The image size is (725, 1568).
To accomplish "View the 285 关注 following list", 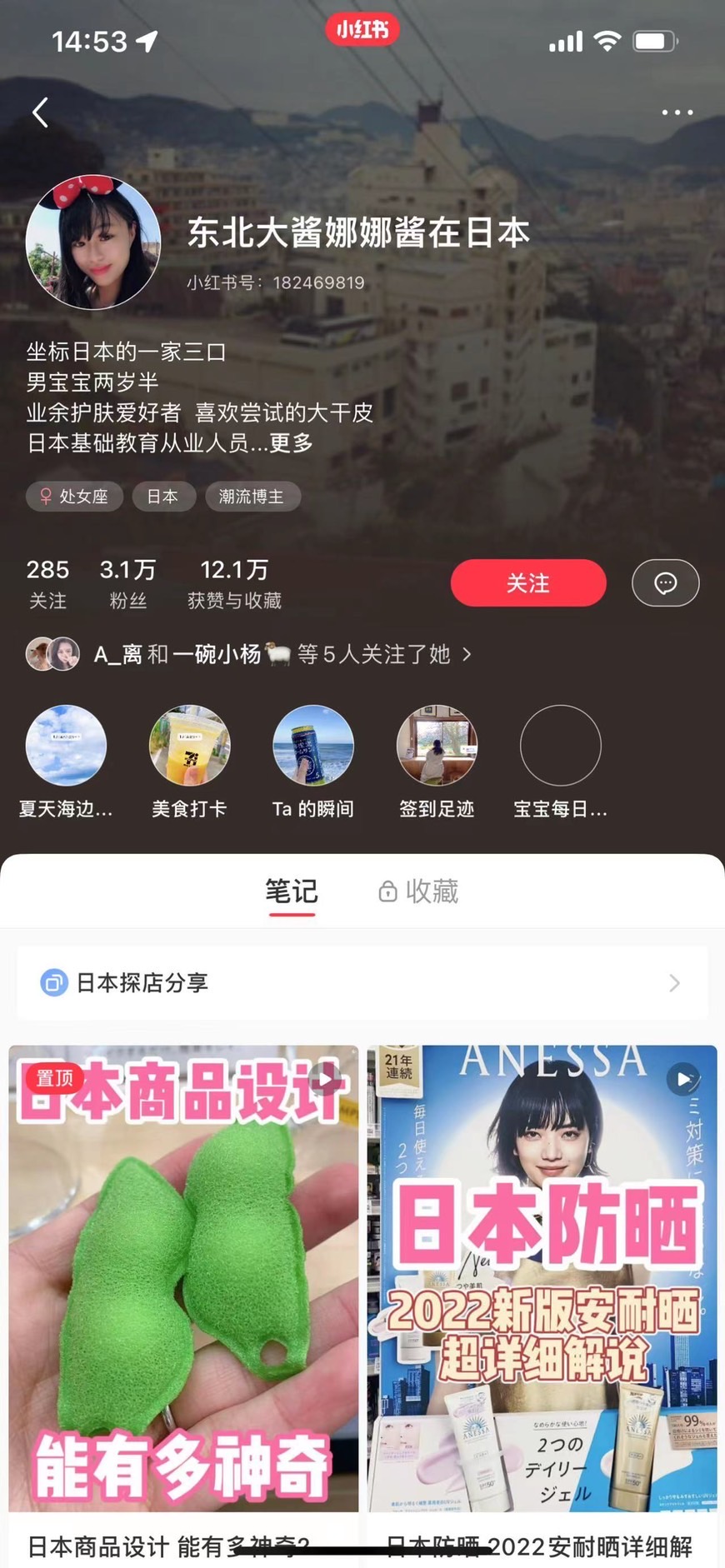I will (47, 583).
